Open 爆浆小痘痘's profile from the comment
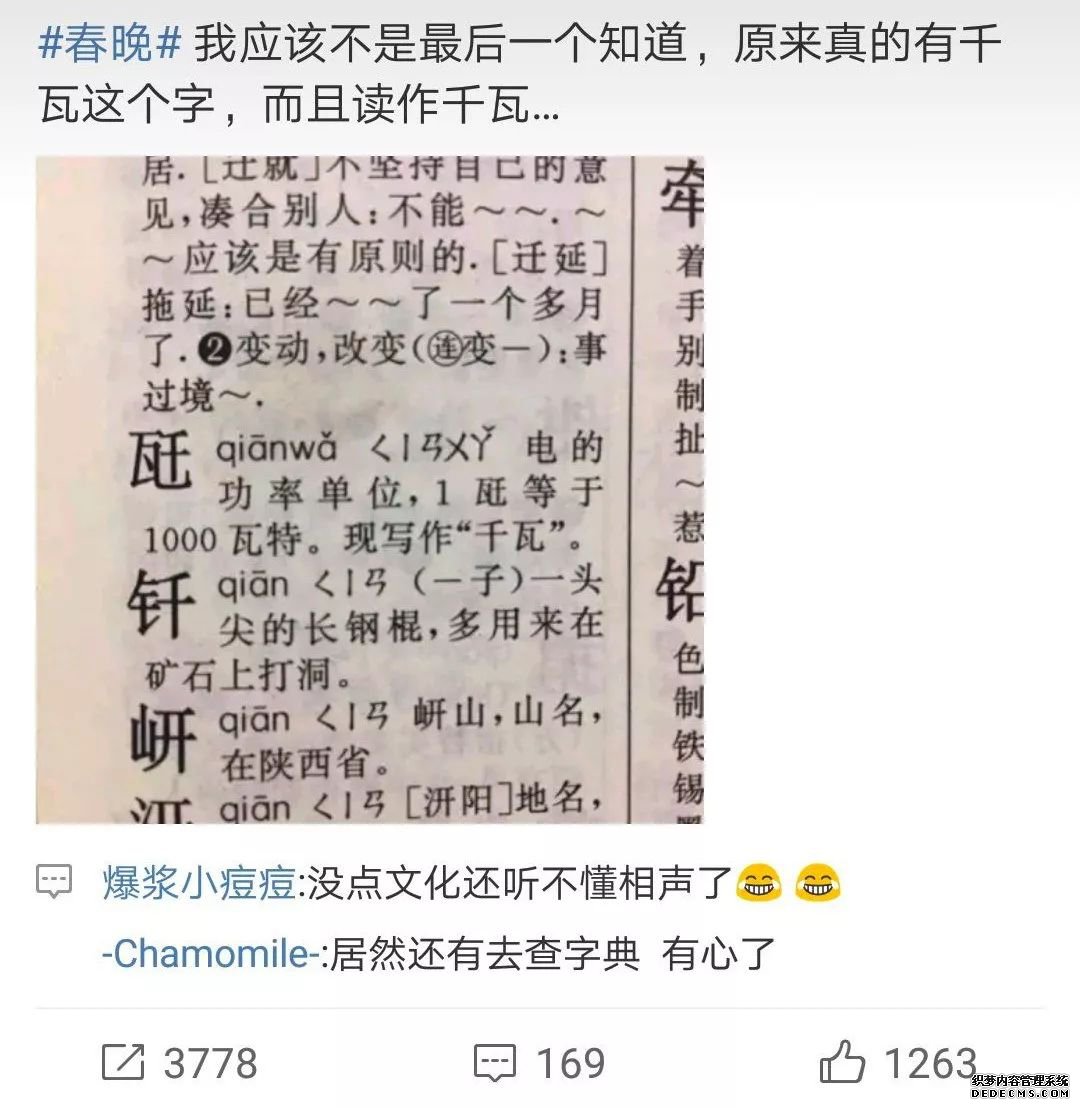Image resolution: width=1080 pixels, height=1108 pixels. [x=199, y=883]
